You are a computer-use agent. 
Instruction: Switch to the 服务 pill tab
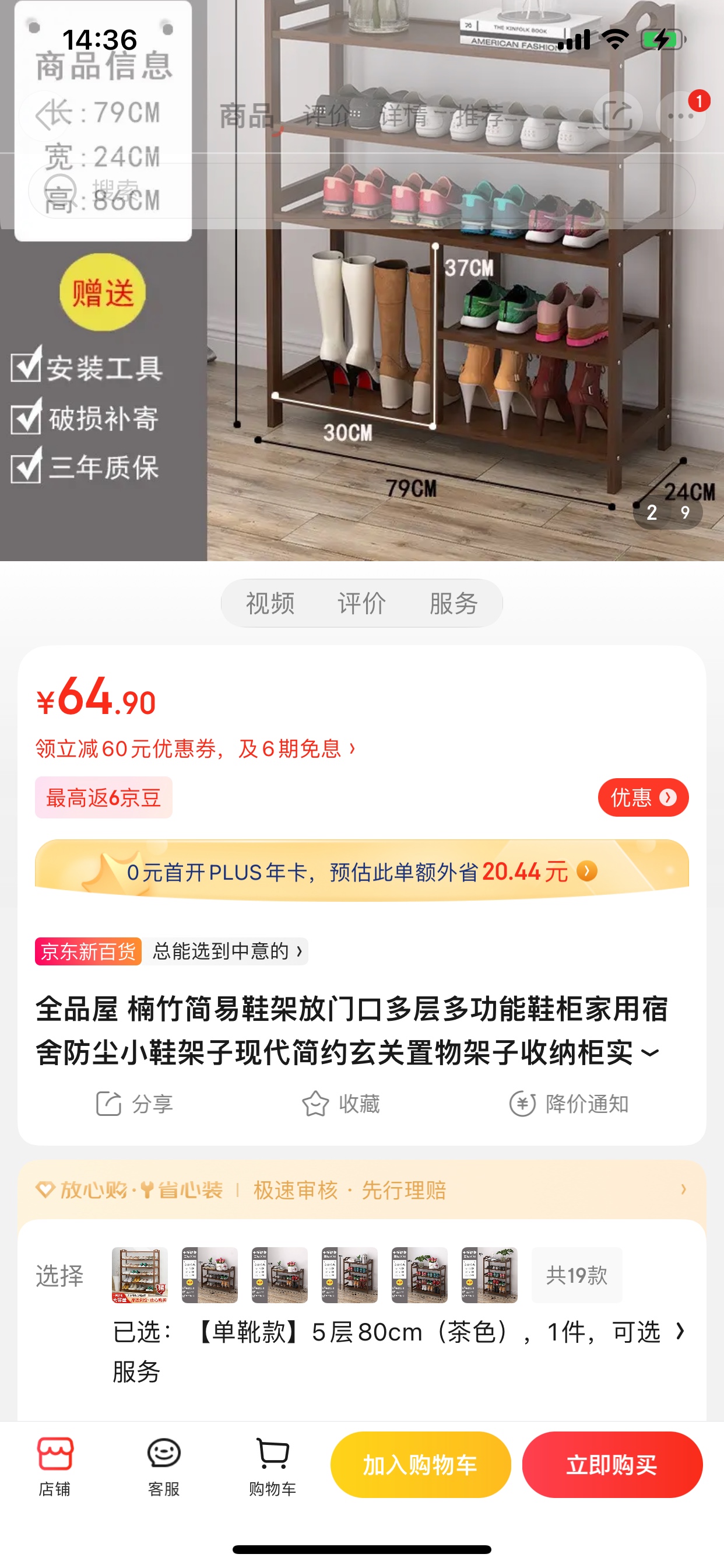(x=454, y=603)
